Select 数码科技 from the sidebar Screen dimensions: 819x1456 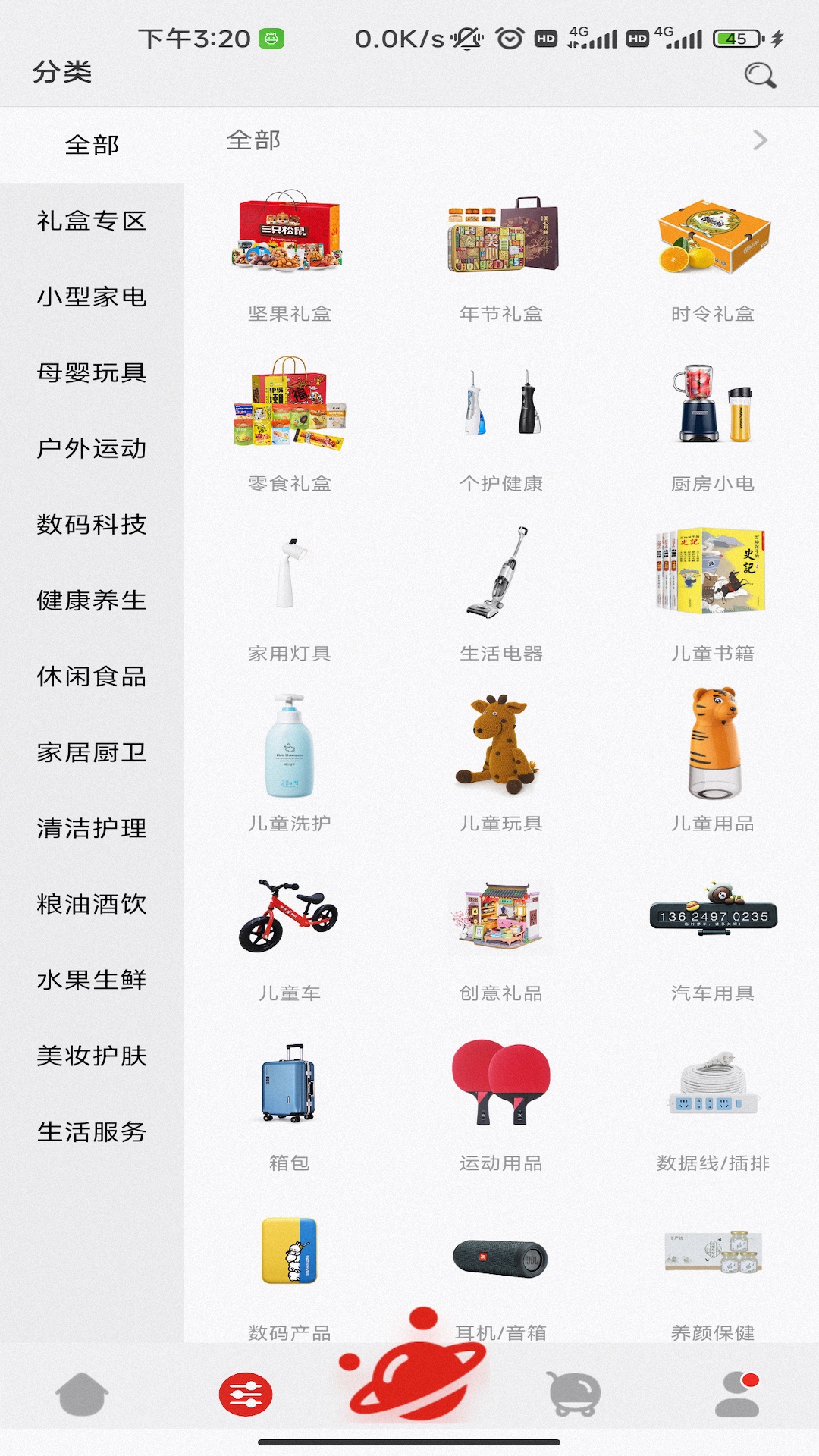[93, 524]
